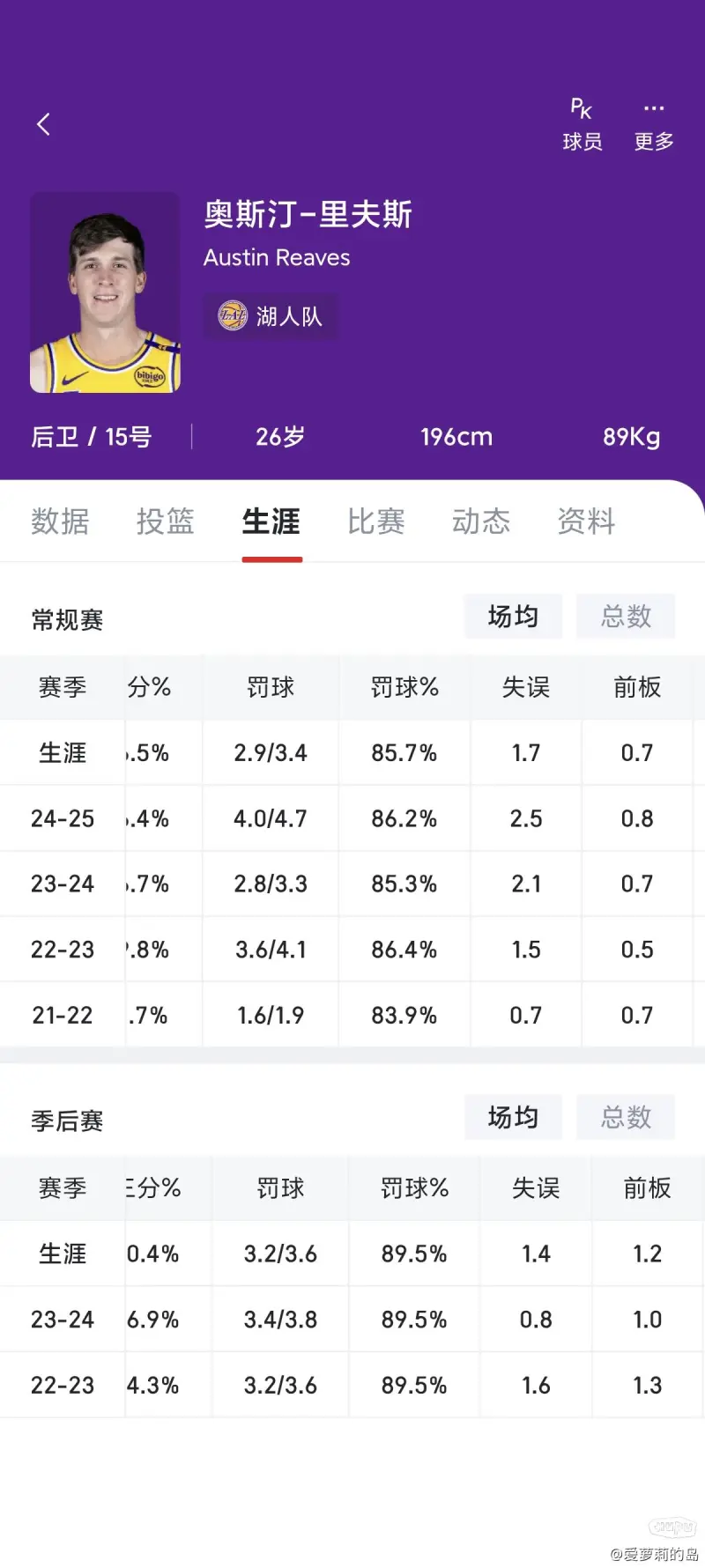Select 场均 for the 季后赛 table
705x1568 pixels.
coord(513,1117)
